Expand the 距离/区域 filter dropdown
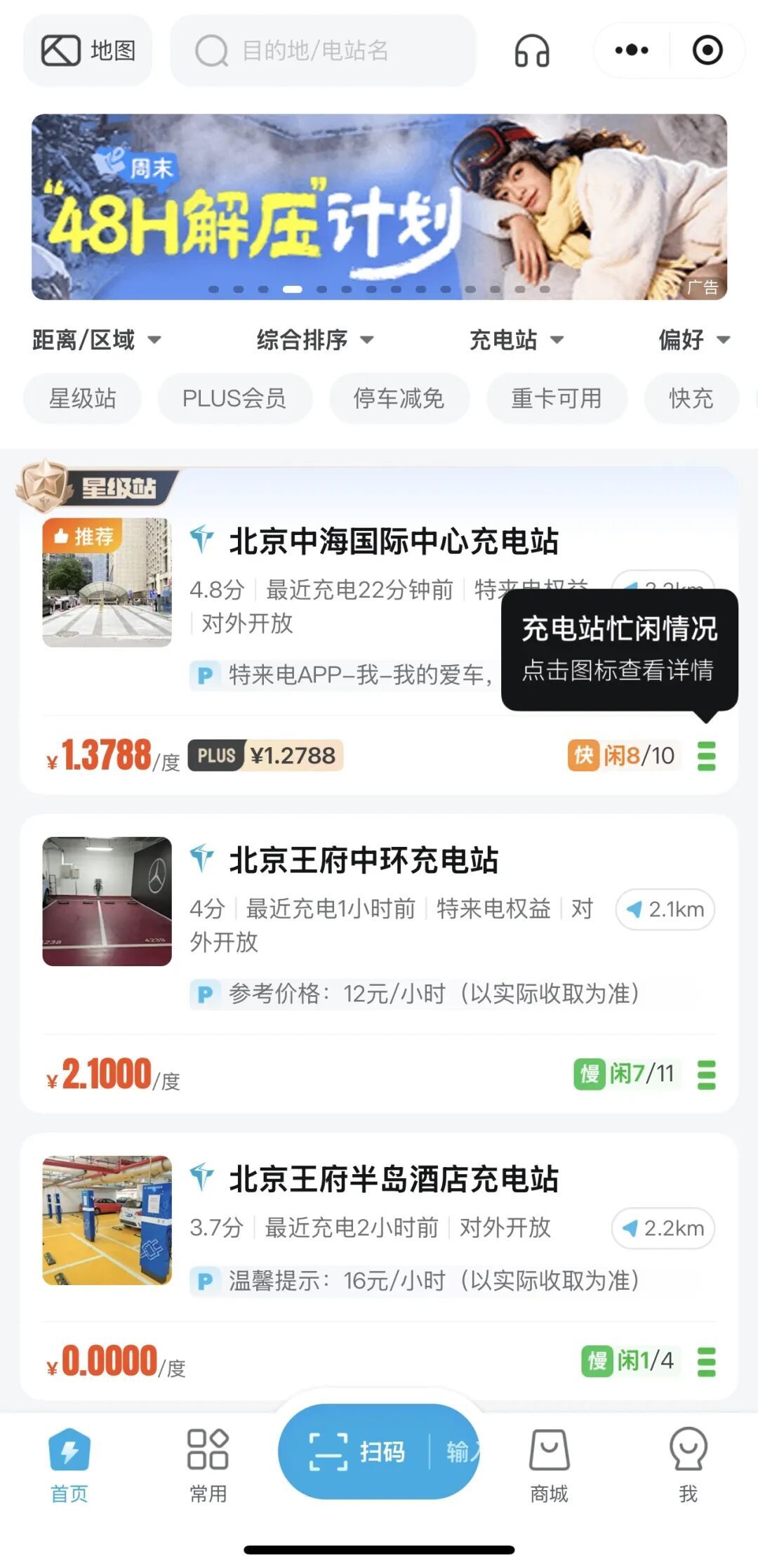 click(96, 340)
